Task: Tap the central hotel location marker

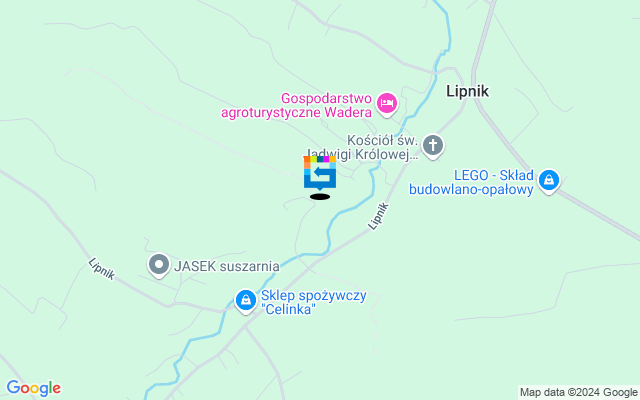Action: pyautogui.click(x=320, y=172)
